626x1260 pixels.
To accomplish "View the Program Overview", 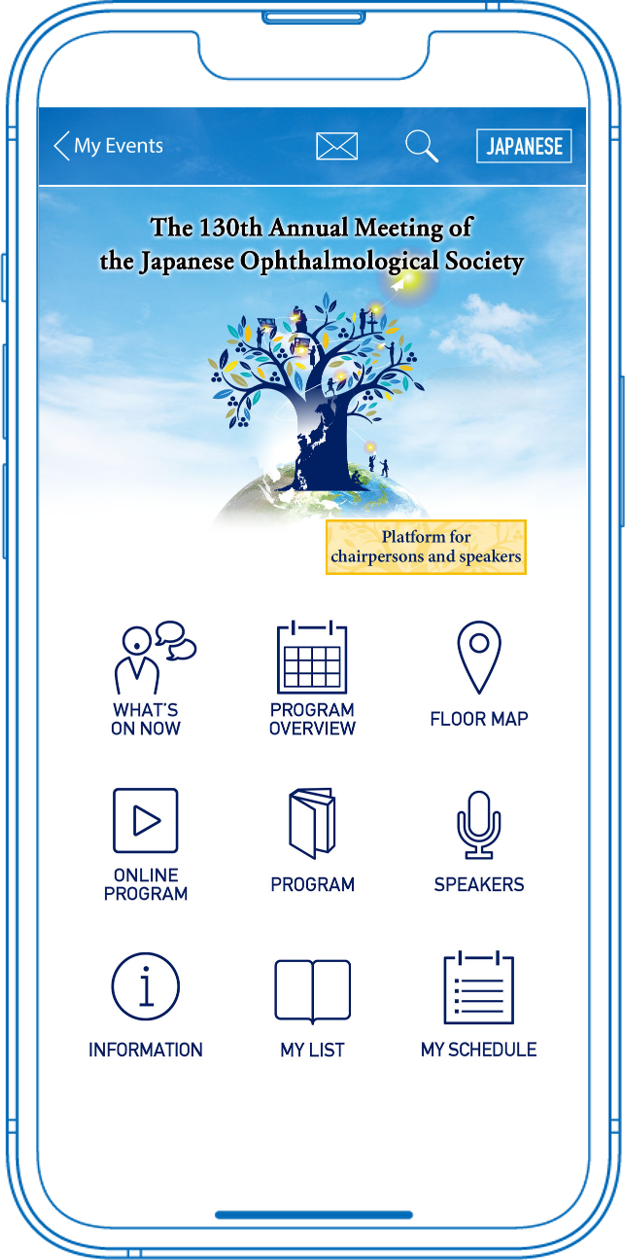I will click(312, 679).
